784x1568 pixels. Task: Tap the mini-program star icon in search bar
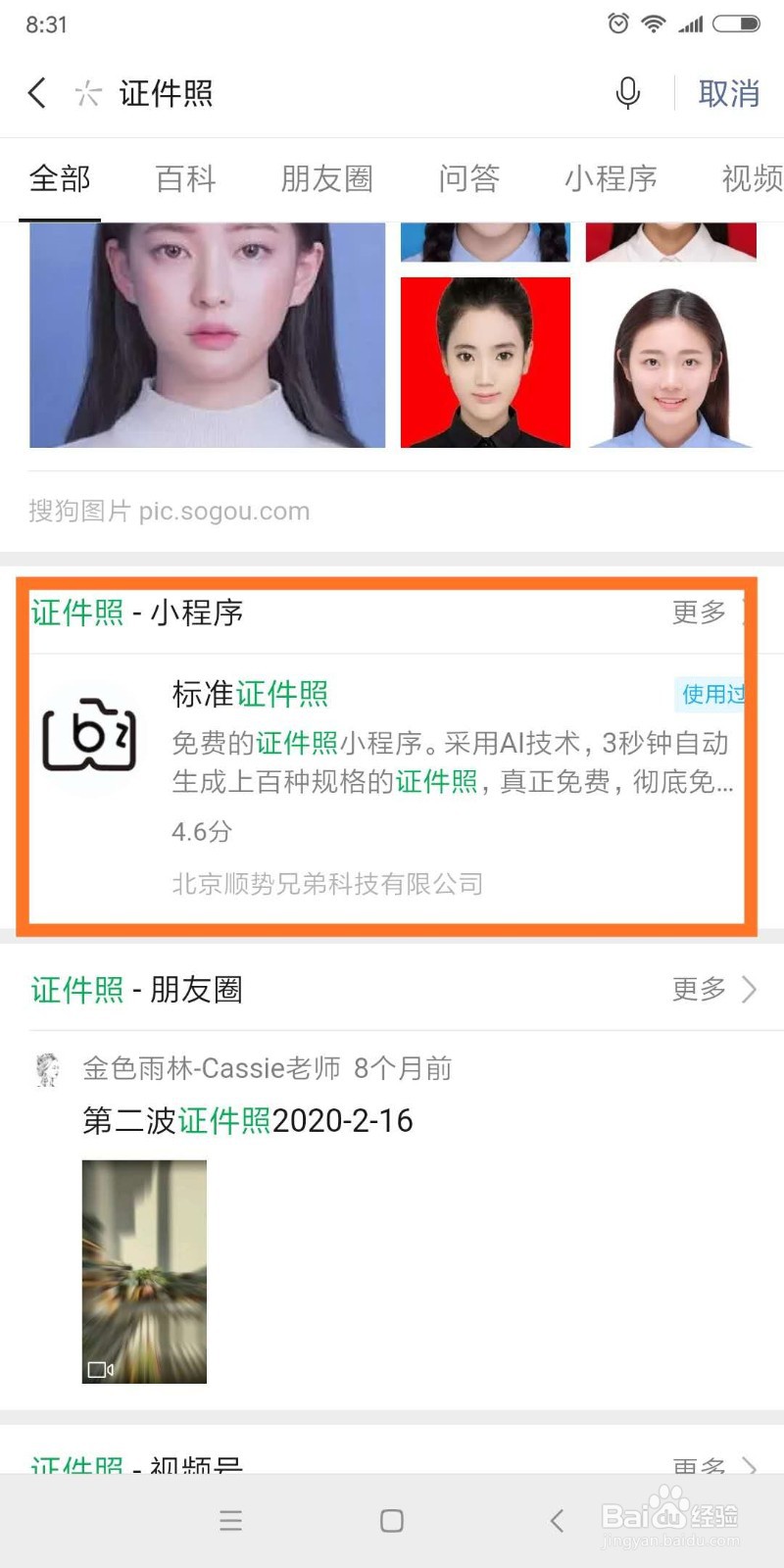(87, 93)
